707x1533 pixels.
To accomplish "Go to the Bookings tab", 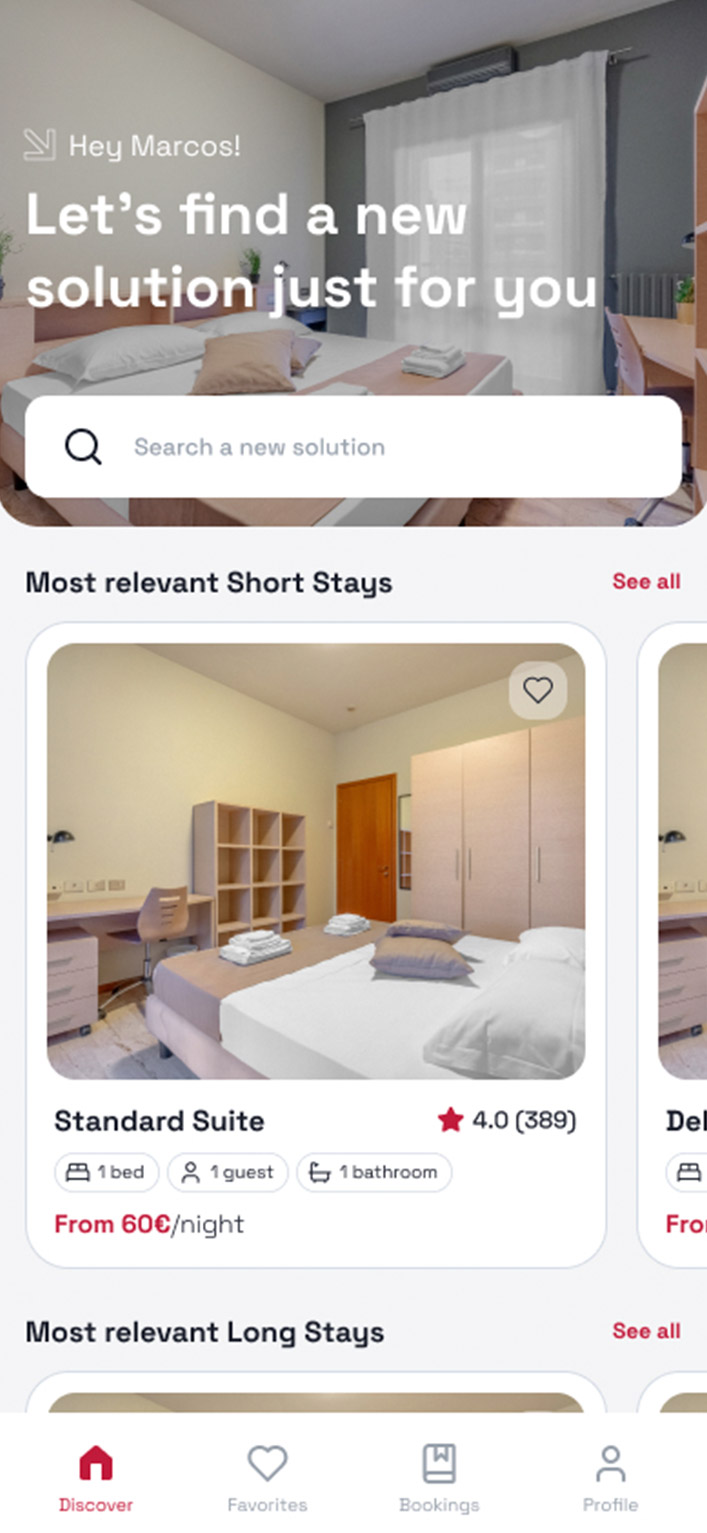I will [x=439, y=1478].
